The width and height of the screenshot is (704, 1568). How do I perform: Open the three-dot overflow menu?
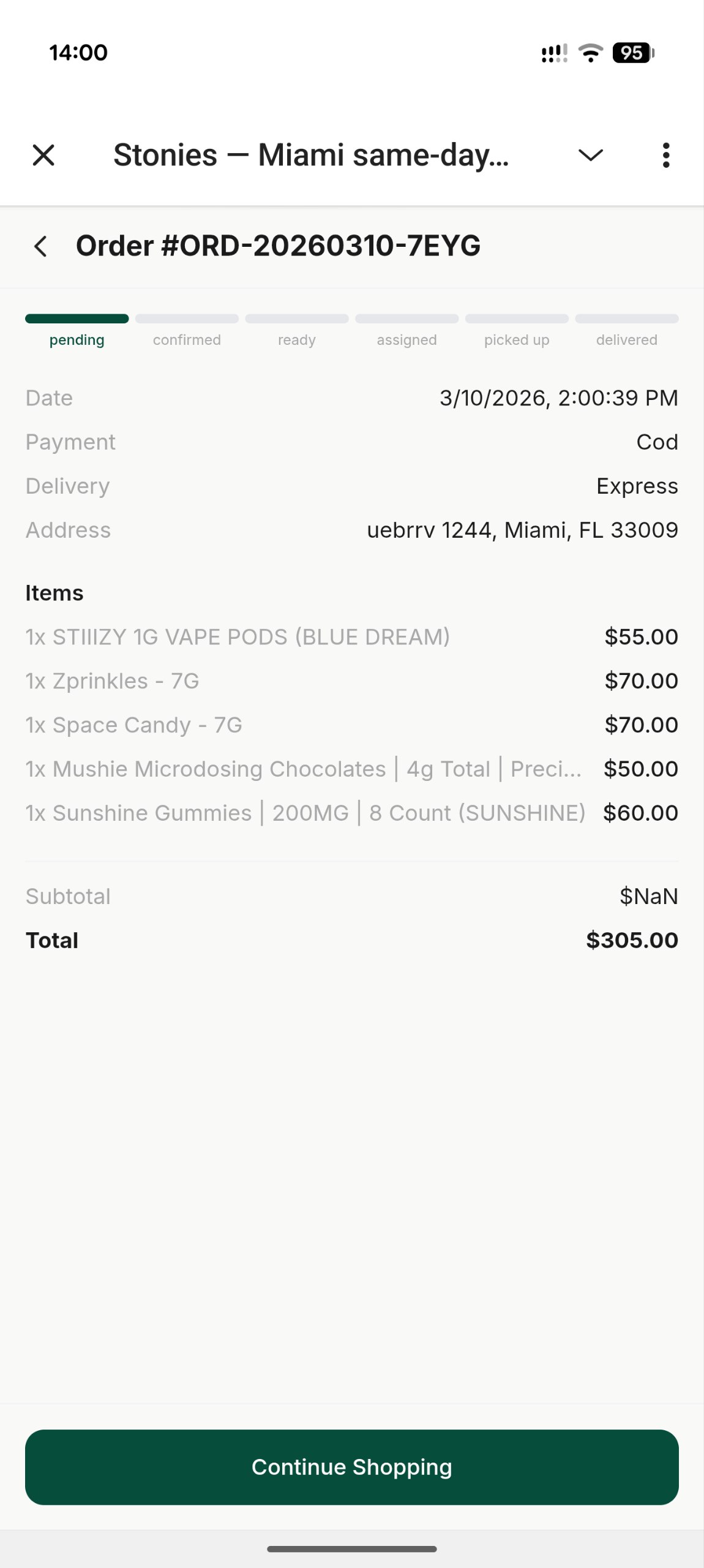665,155
